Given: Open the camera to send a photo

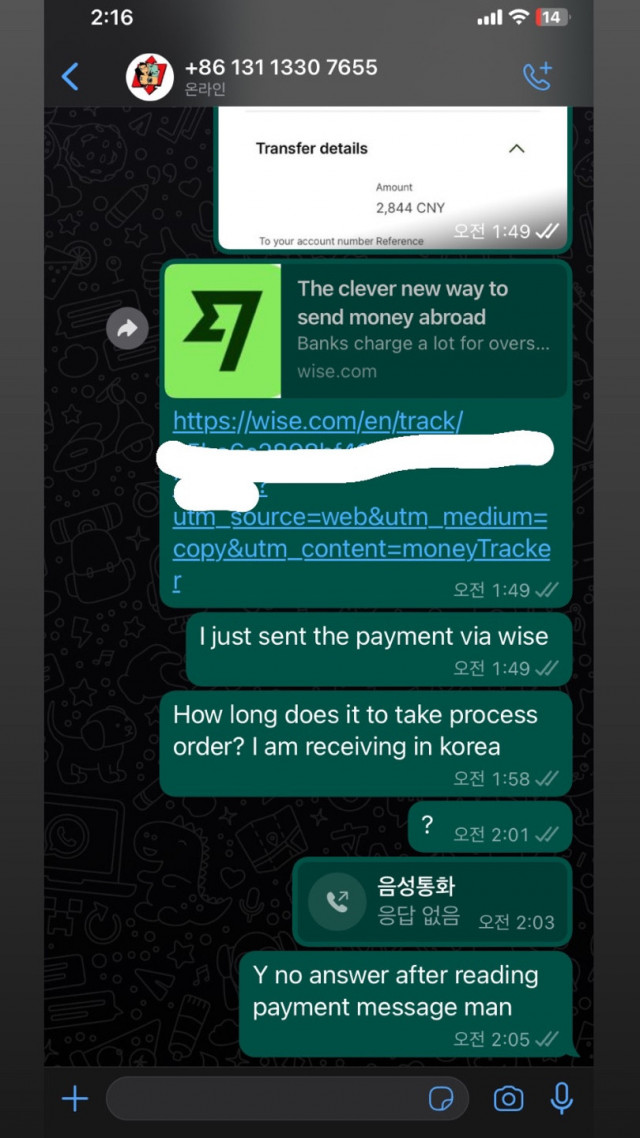Looking at the screenshot, I should click(508, 1100).
